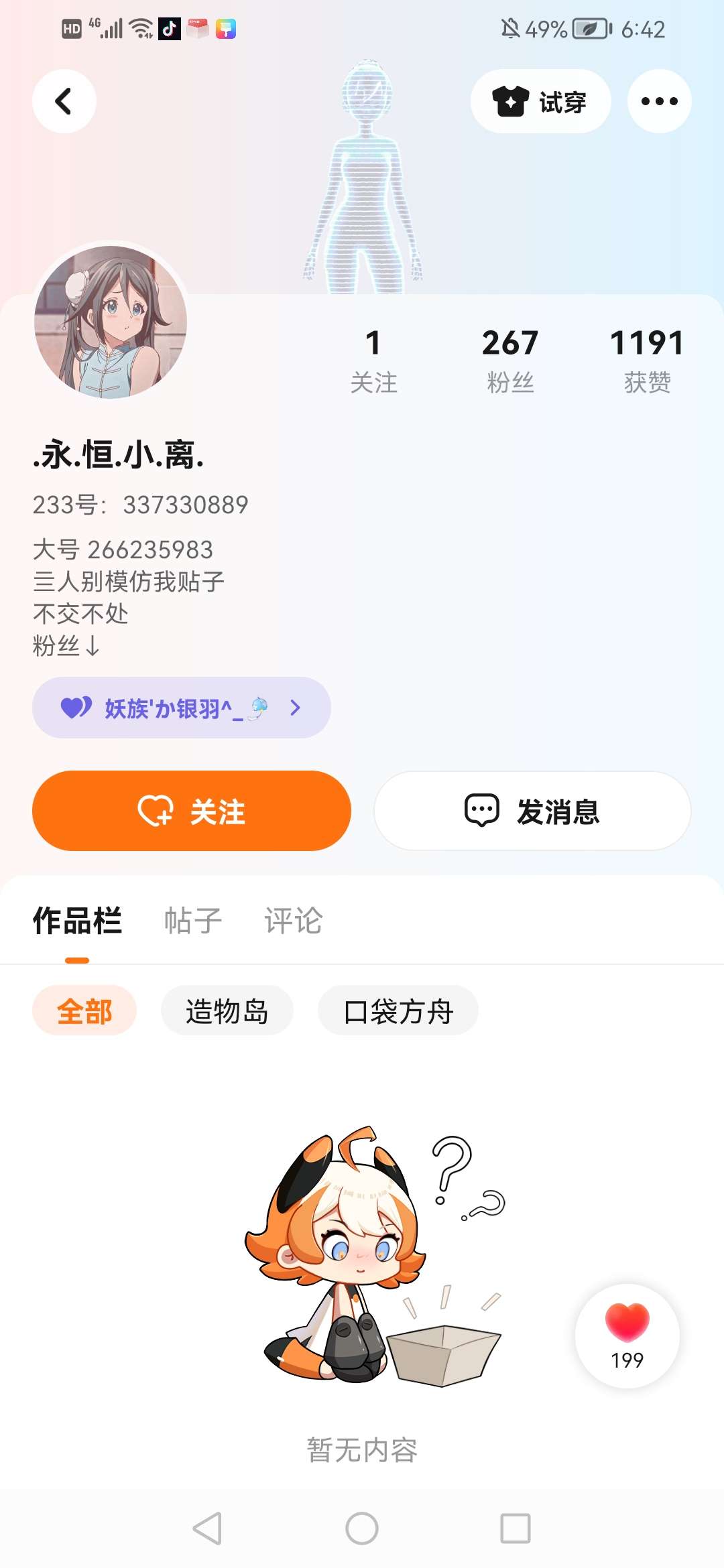View the user's profile avatar
Image resolution: width=724 pixels, height=1568 pixels.
coord(111,322)
